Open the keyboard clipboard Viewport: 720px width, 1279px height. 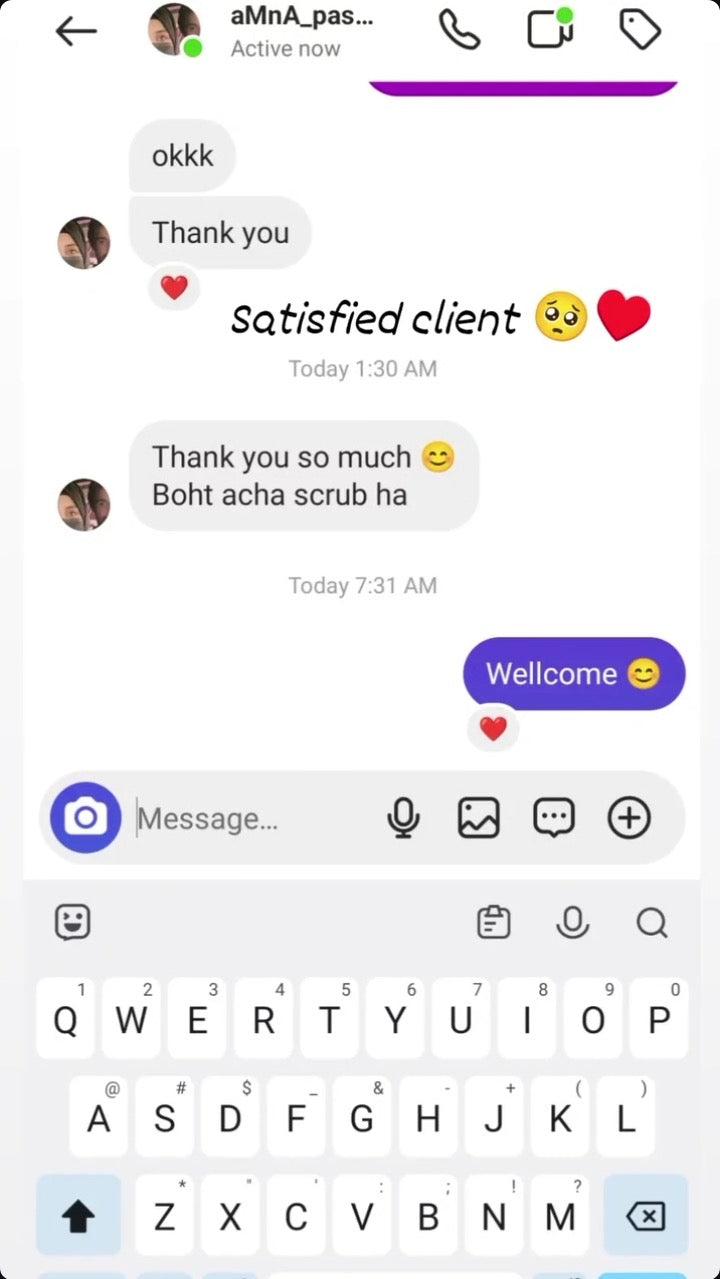click(x=494, y=922)
